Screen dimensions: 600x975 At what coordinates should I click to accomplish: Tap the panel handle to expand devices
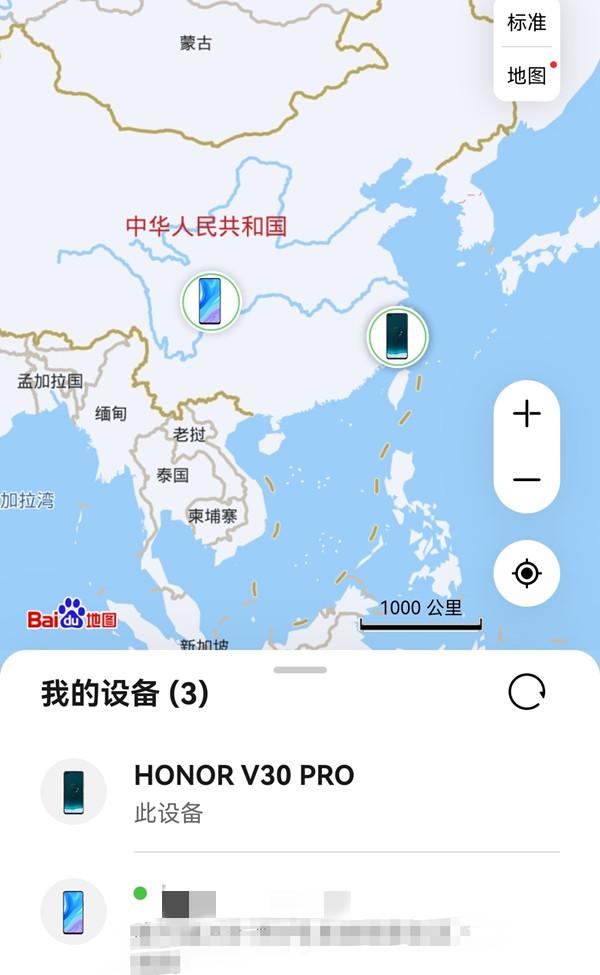pyautogui.click(x=300, y=669)
